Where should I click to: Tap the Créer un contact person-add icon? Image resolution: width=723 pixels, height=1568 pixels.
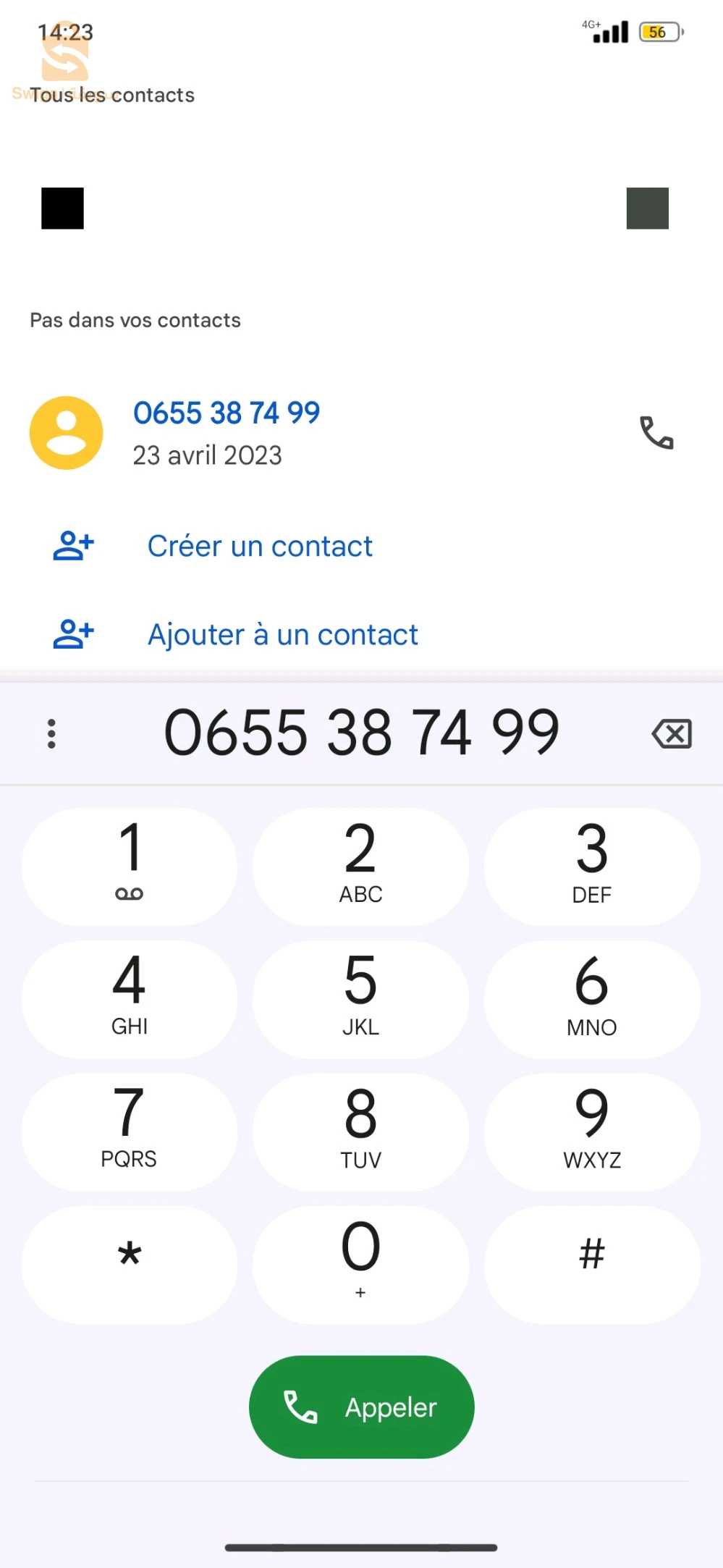pos(73,546)
